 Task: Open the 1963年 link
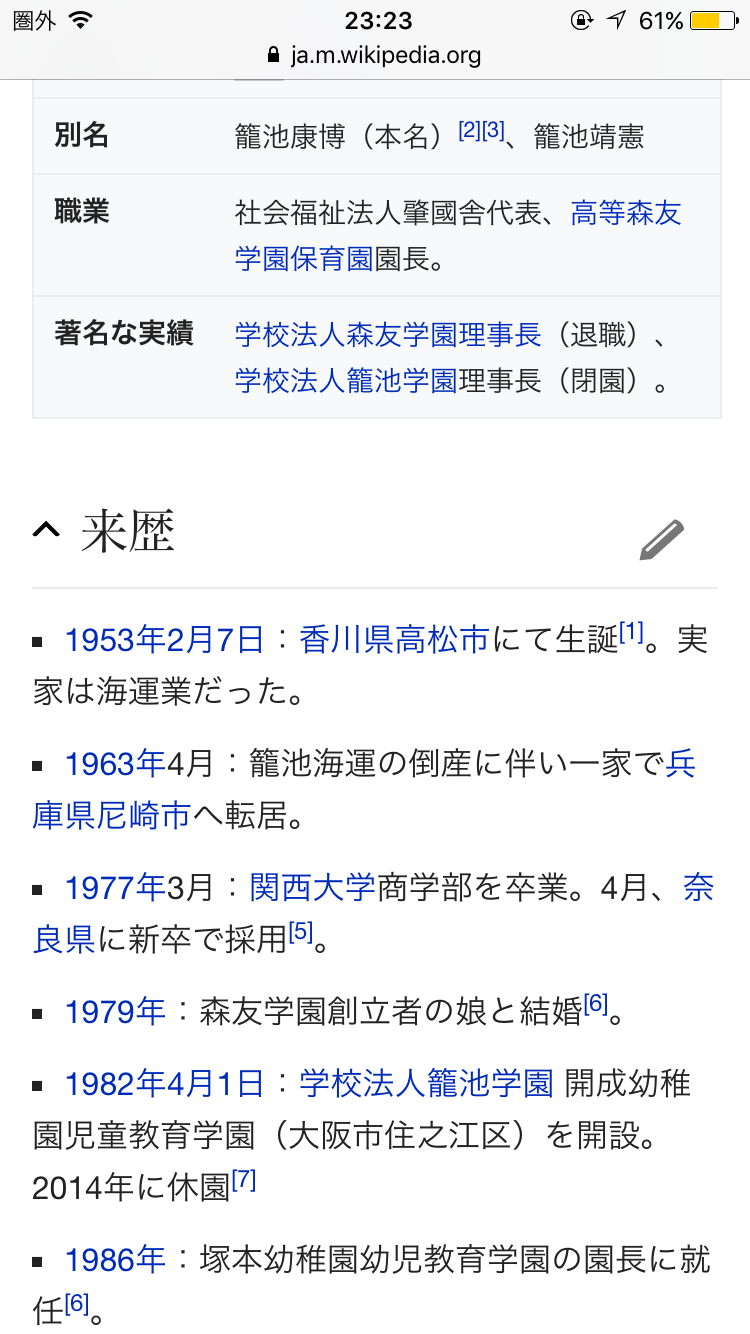115,764
